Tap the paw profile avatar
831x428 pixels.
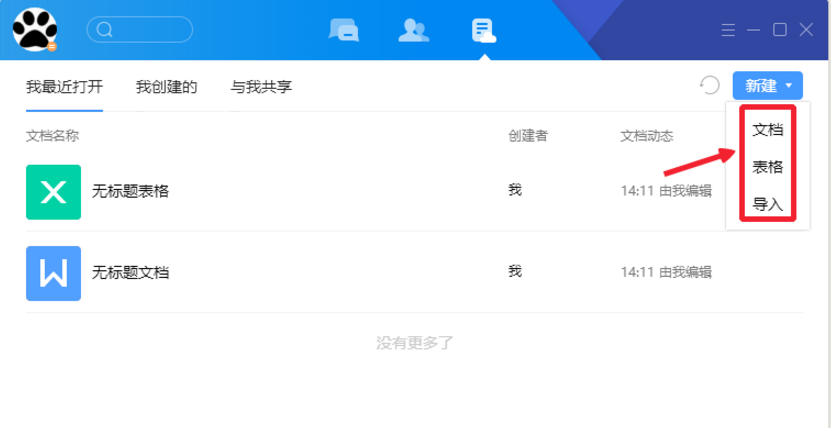click(34, 29)
